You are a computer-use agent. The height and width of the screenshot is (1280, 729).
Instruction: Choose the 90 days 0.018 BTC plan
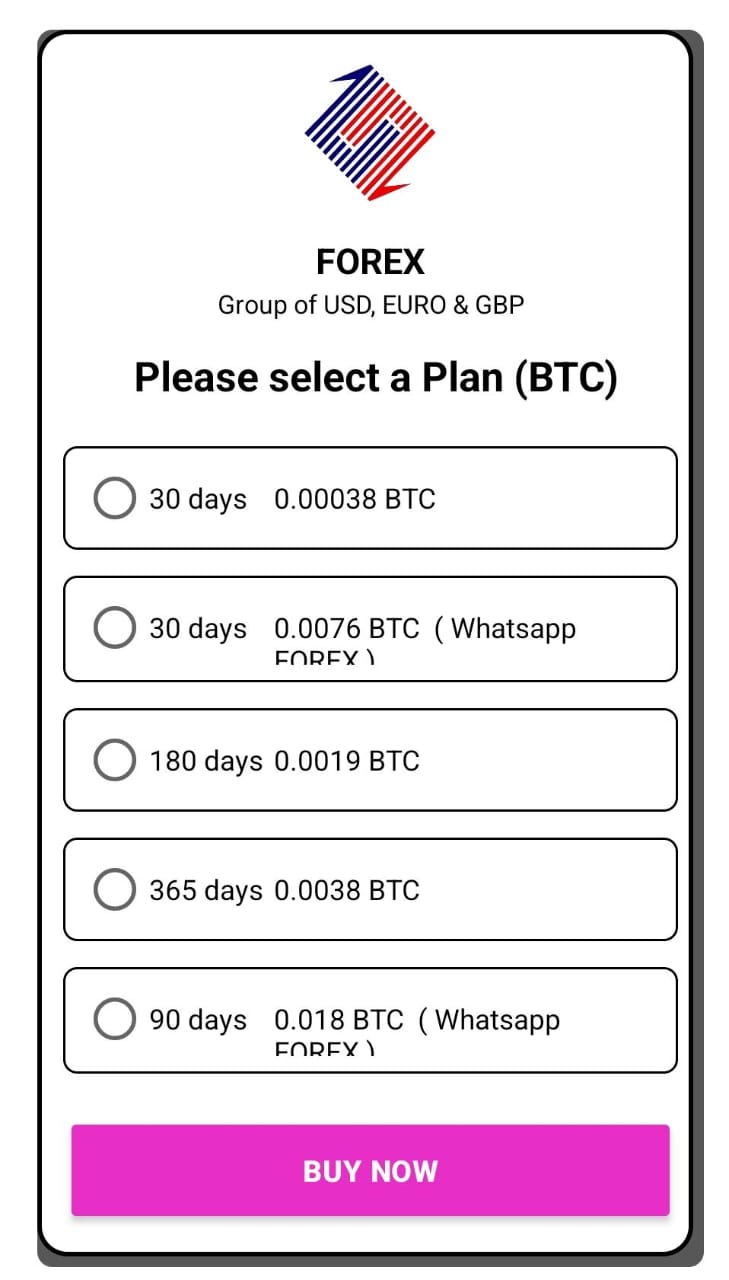(x=370, y=1020)
